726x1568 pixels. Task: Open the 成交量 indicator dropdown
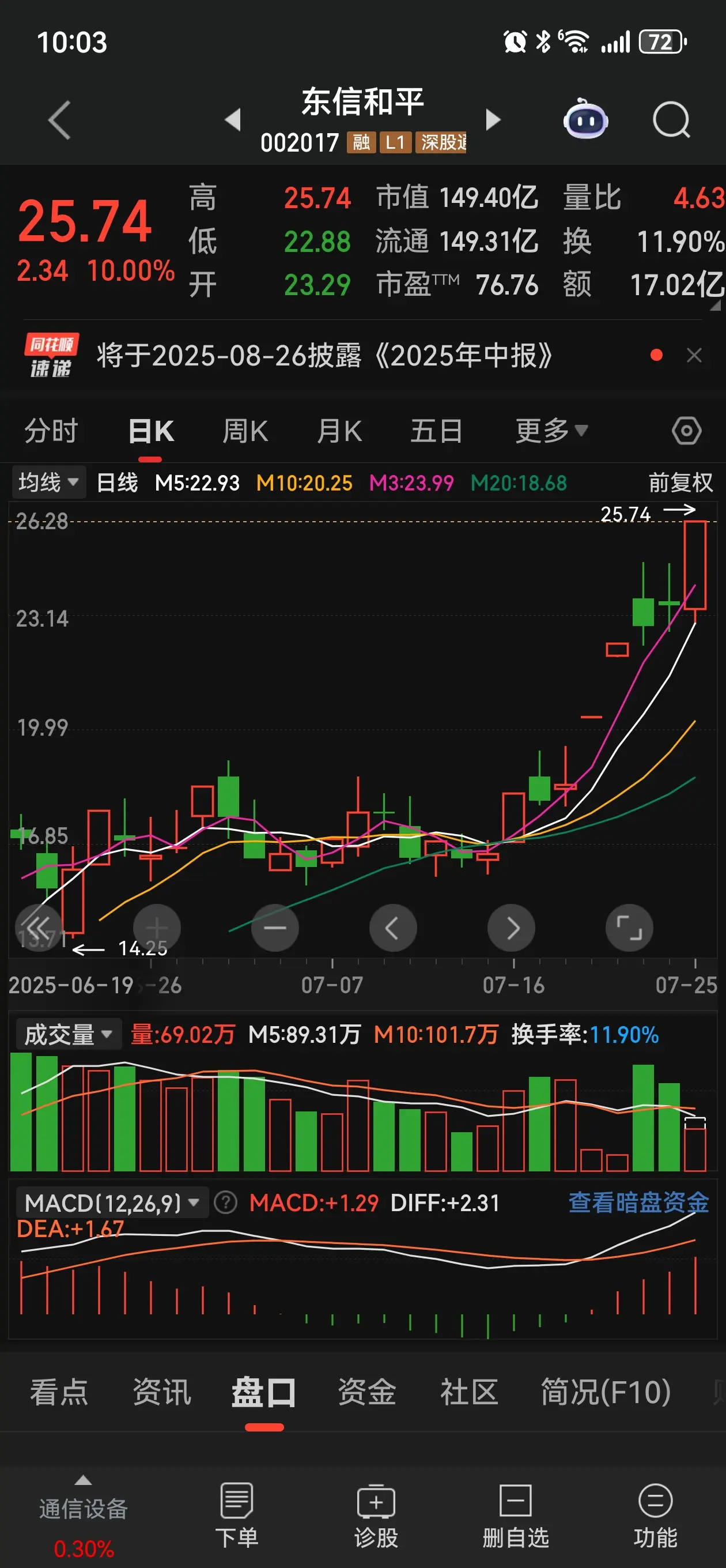tap(68, 1034)
